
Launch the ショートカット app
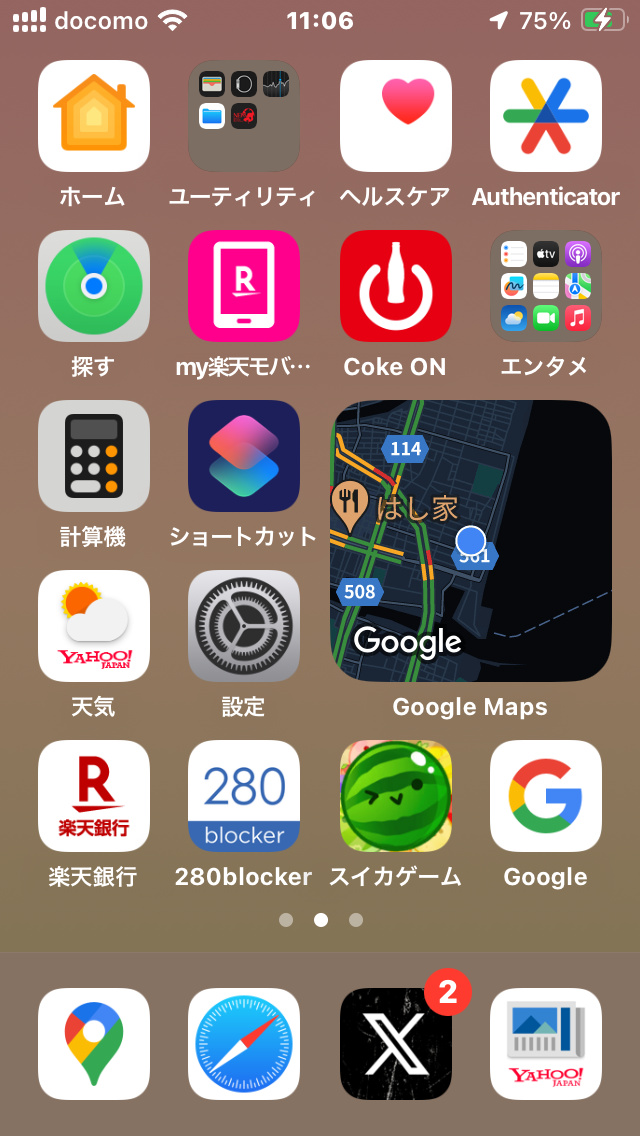coord(244,456)
